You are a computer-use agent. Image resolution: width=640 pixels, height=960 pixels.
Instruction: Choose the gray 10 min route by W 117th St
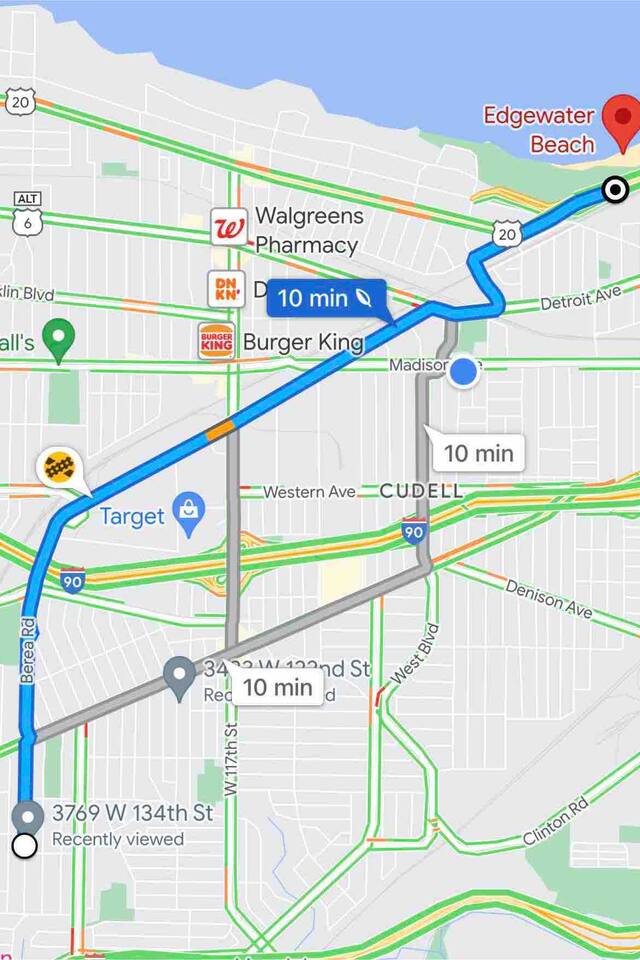[x=277, y=687]
